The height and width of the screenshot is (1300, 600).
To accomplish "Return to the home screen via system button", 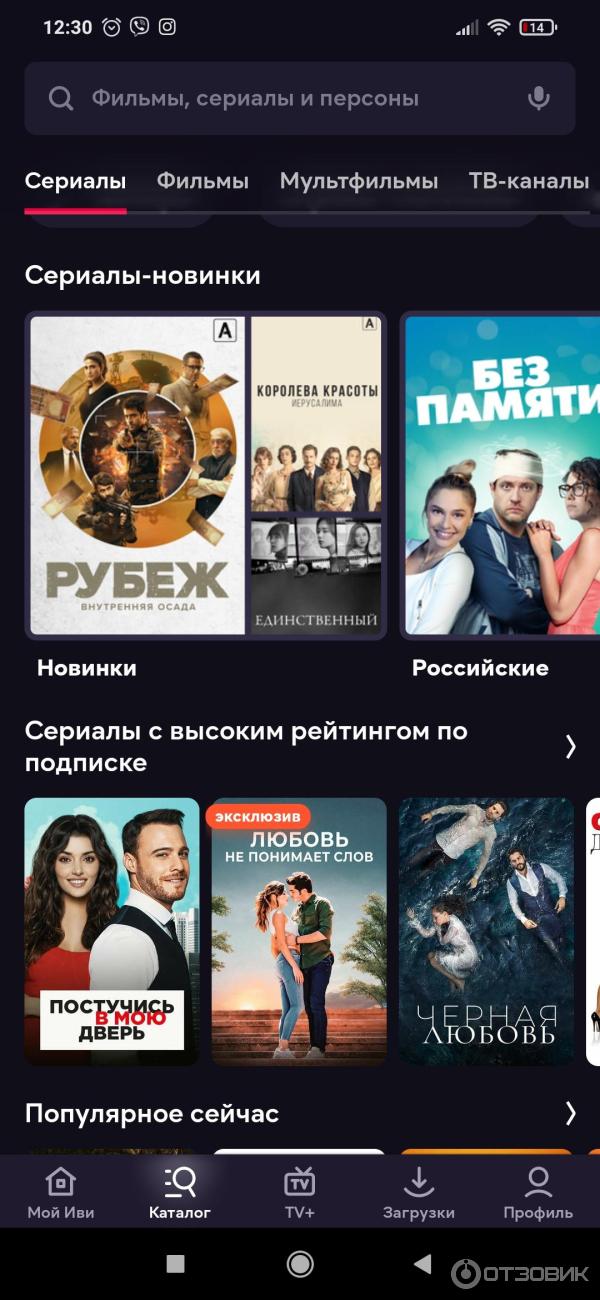I will 300,1264.
